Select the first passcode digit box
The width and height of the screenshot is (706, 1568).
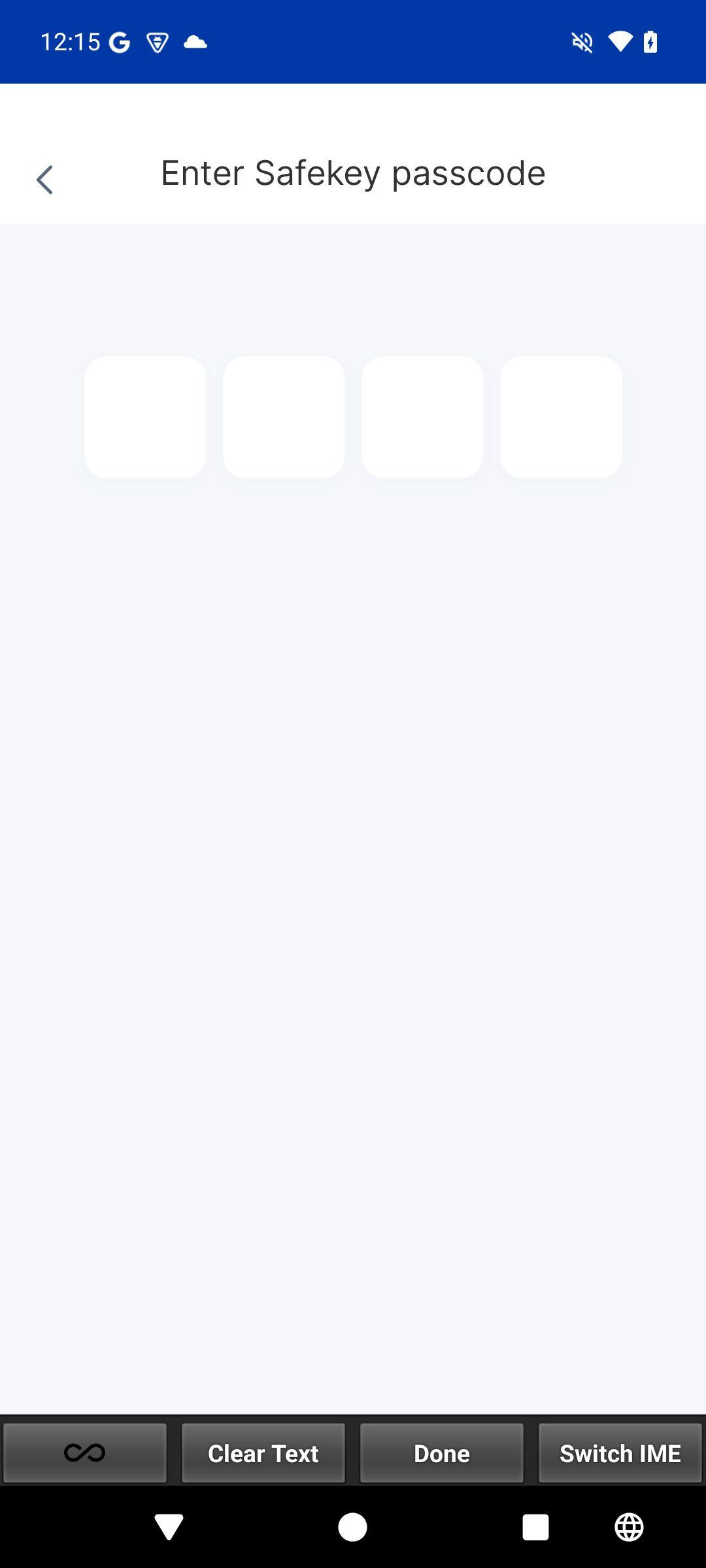pos(145,417)
